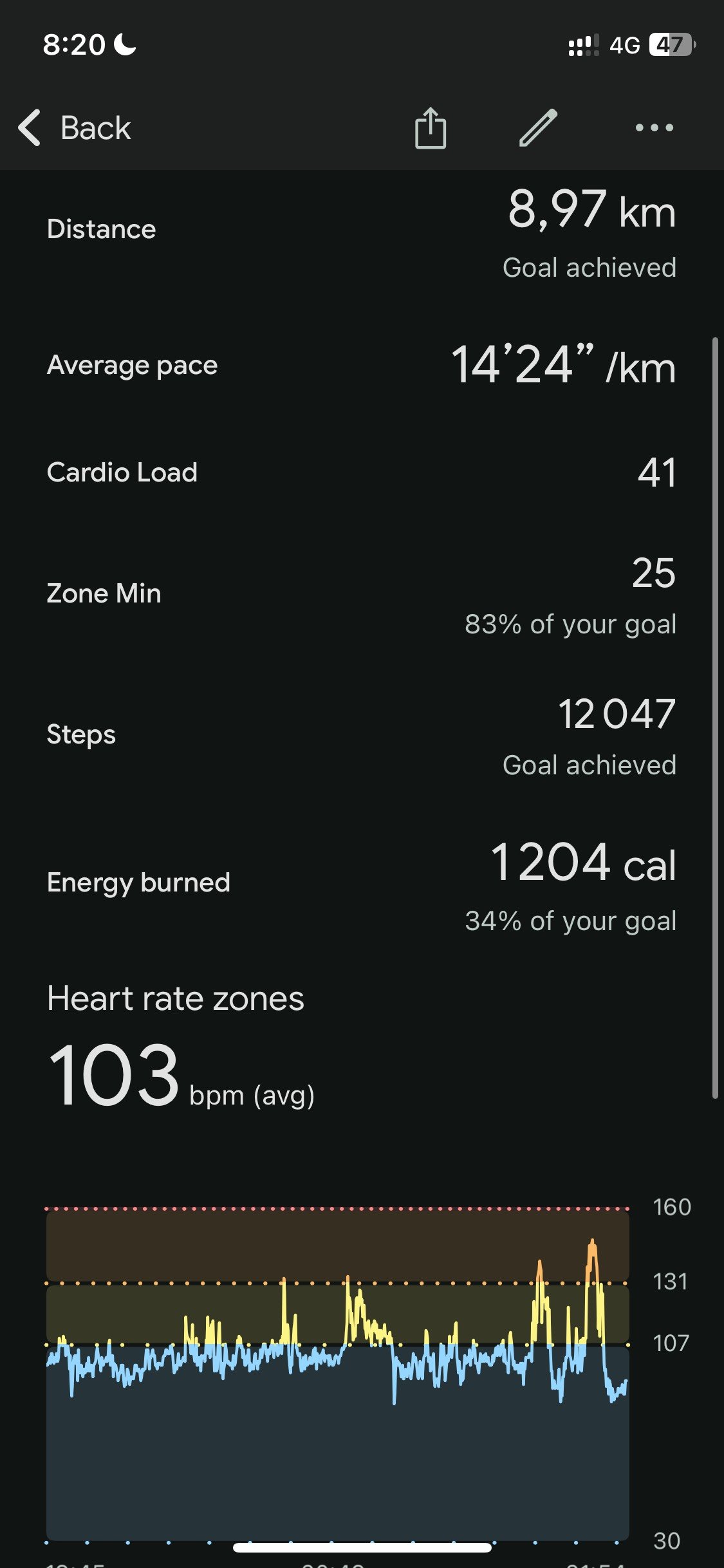Image resolution: width=724 pixels, height=1568 pixels.
Task: Open the three-dot overflow menu
Action: tap(654, 127)
